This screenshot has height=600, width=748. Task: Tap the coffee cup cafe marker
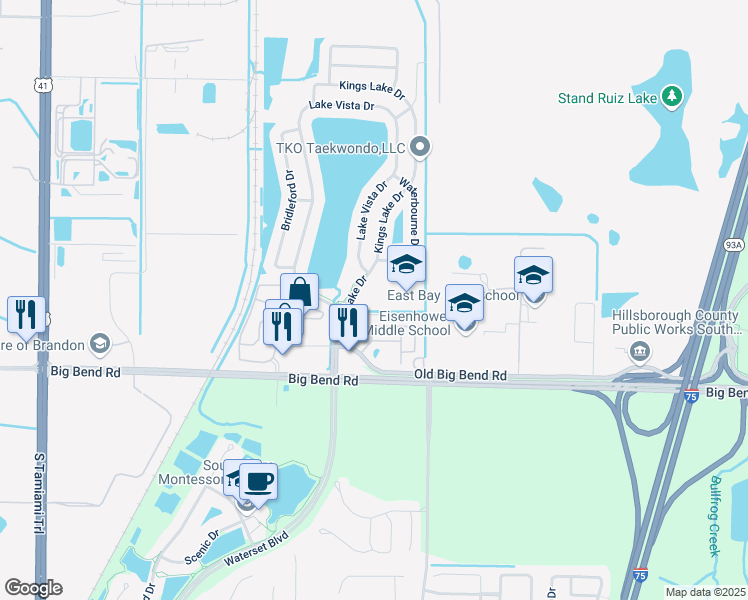258,483
